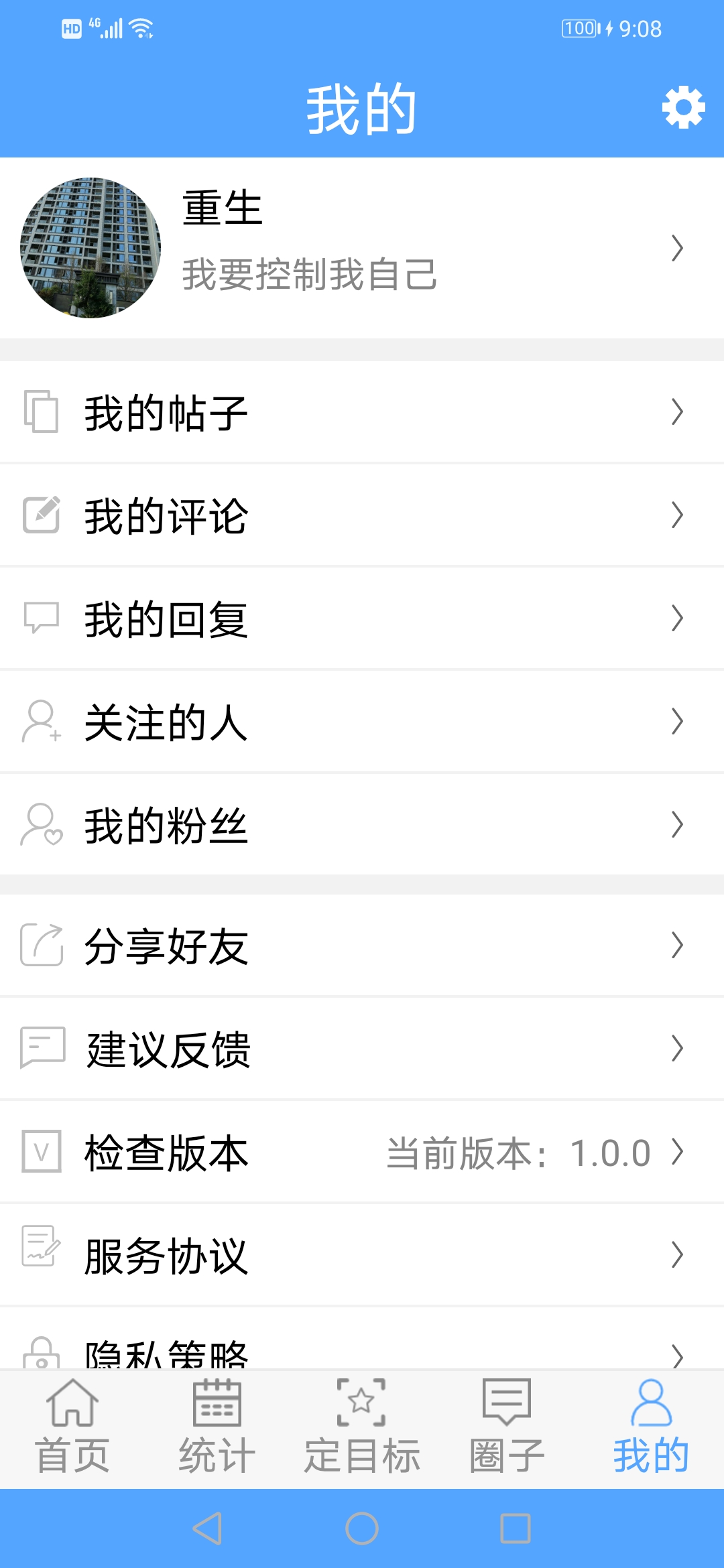Select the 我的 tab

coord(652,1427)
